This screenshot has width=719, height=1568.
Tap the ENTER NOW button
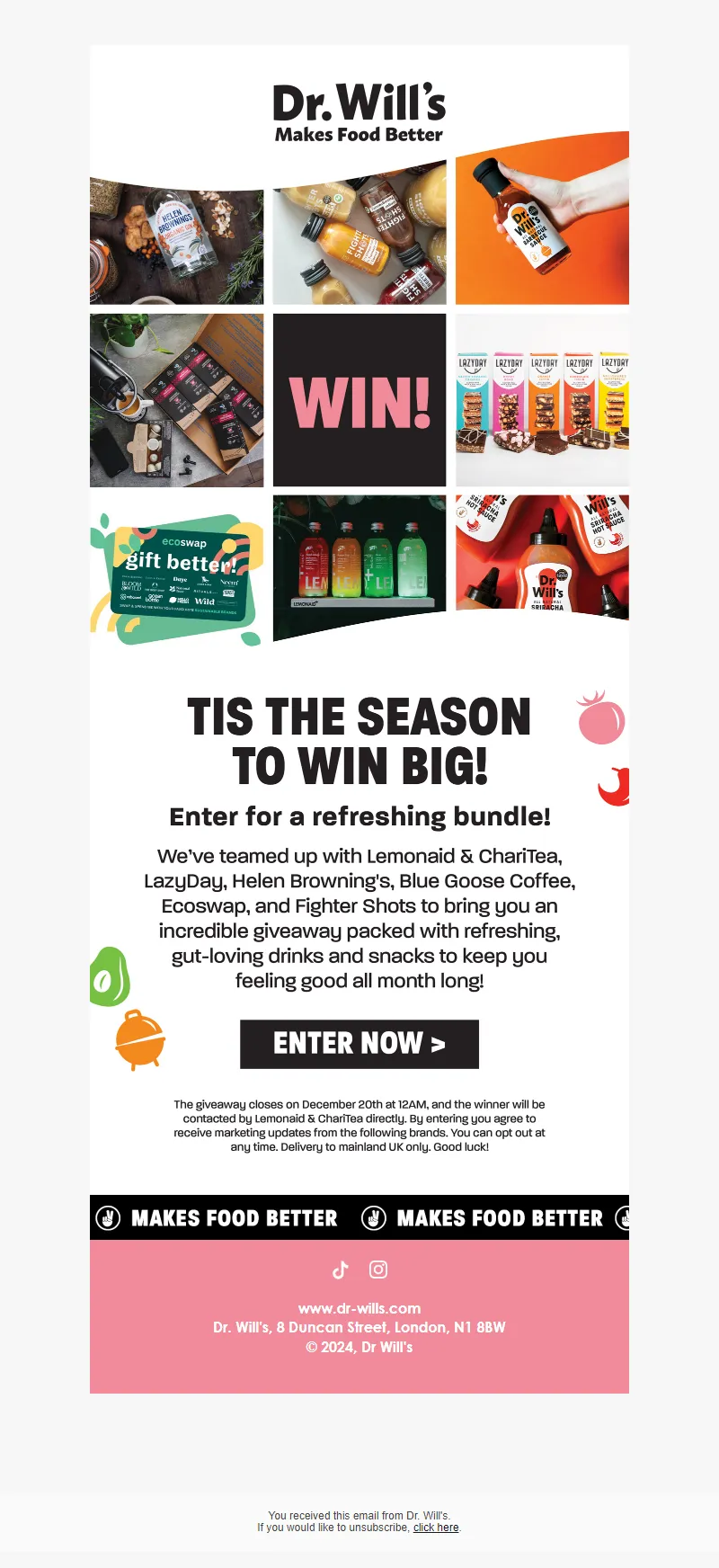pyautogui.click(x=359, y=1044)
